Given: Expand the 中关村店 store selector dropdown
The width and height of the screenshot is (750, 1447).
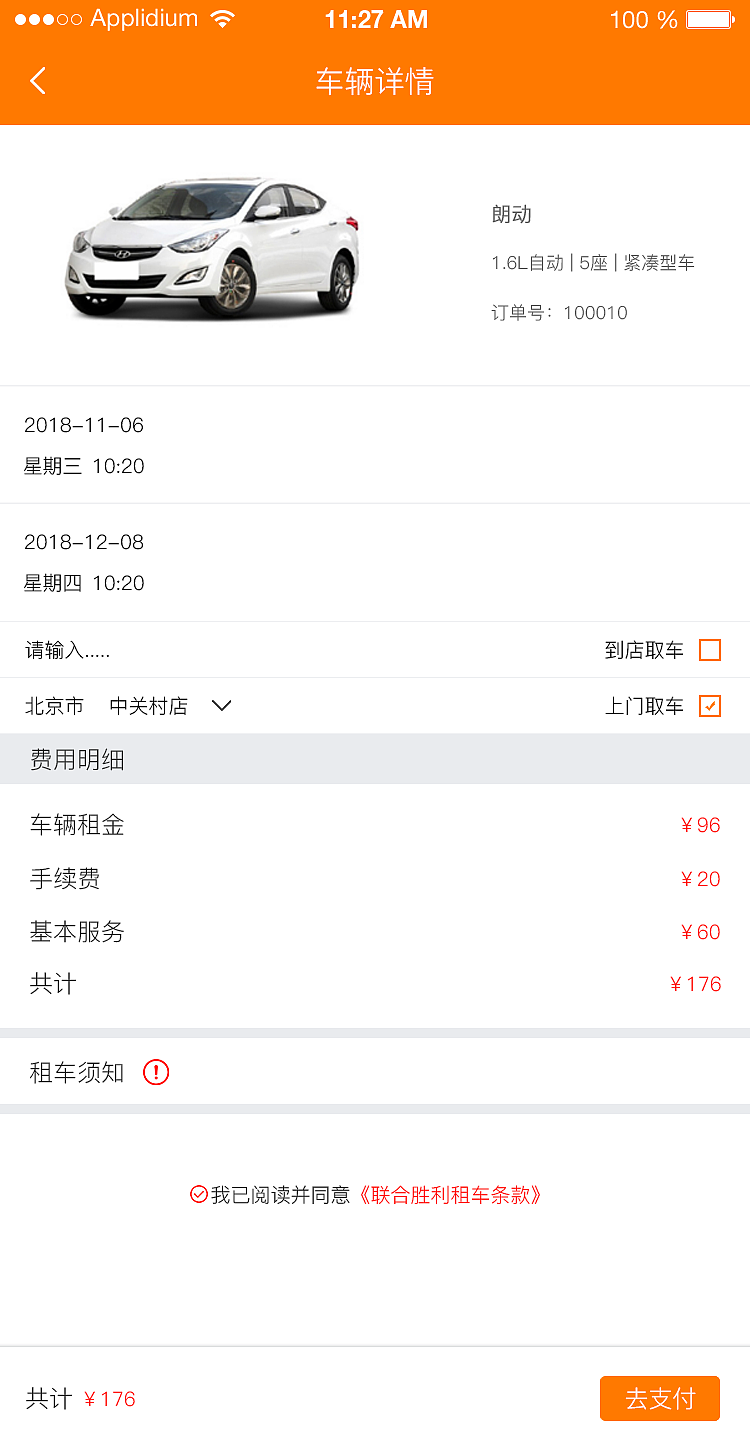Looking at the screenshot, I should pyautogui.click(x=221, y=706).
